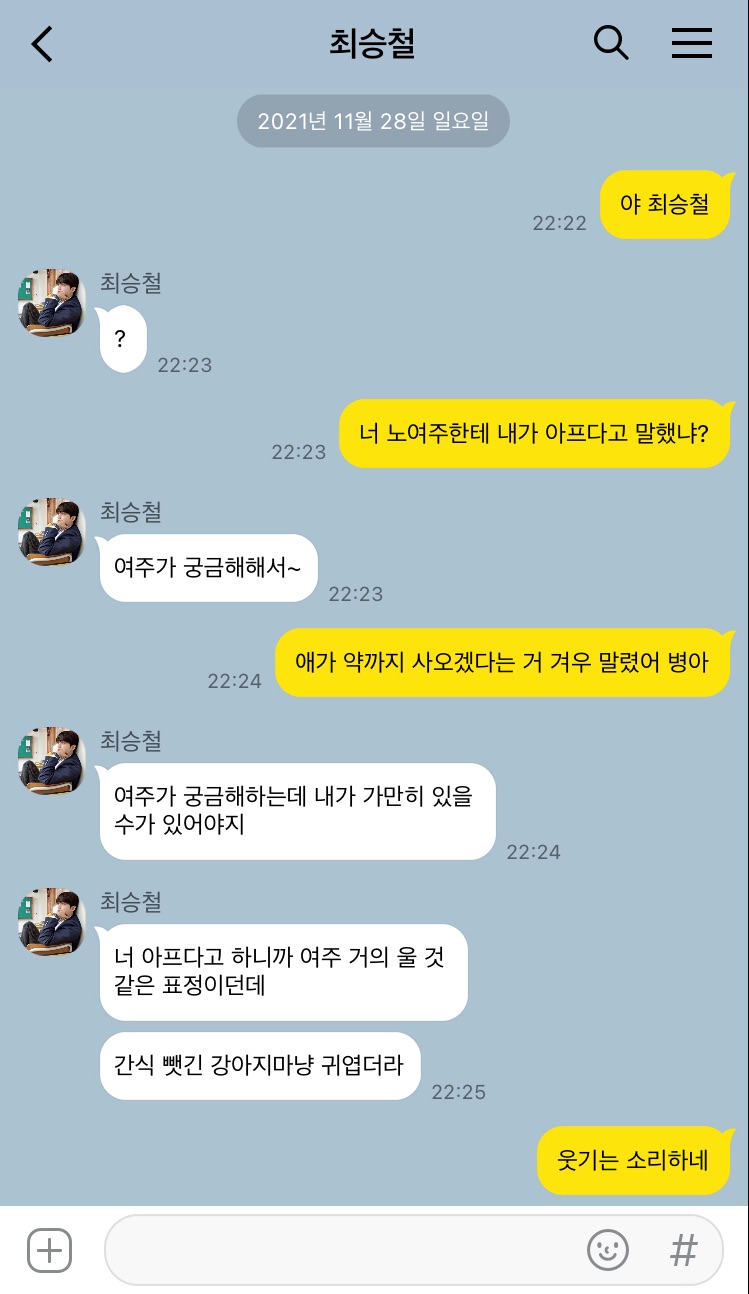This screenshot has width=749, height=1294.
Task: Tap the date banner 2021년 11월 28일 일요일
Action: point(372,120)
